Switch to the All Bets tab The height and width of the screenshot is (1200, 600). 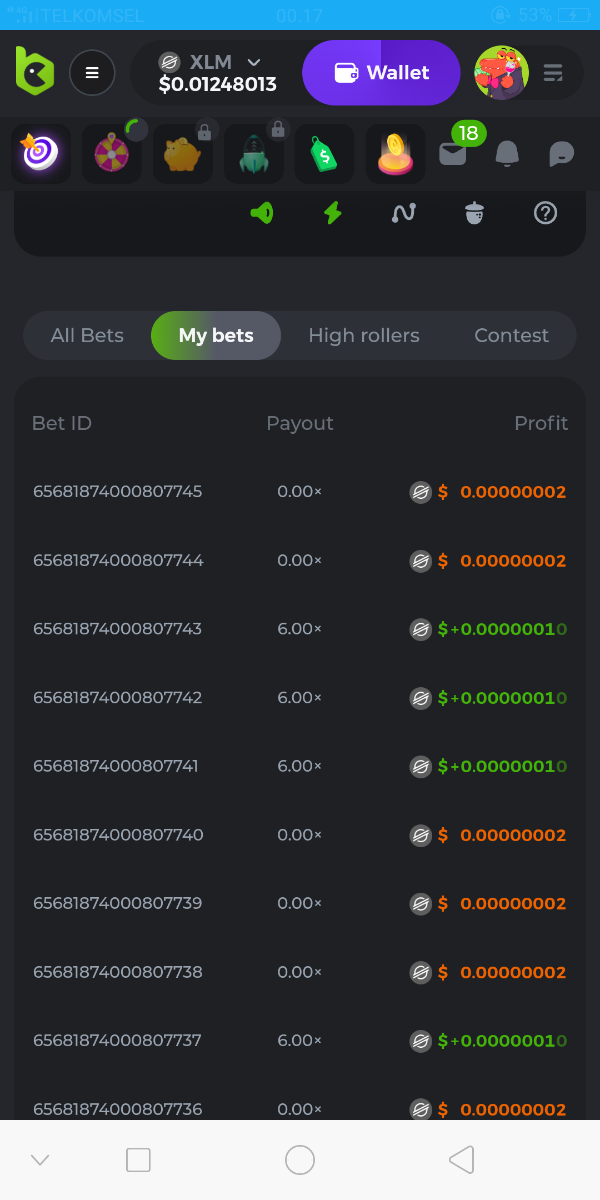tap(87, 335)
